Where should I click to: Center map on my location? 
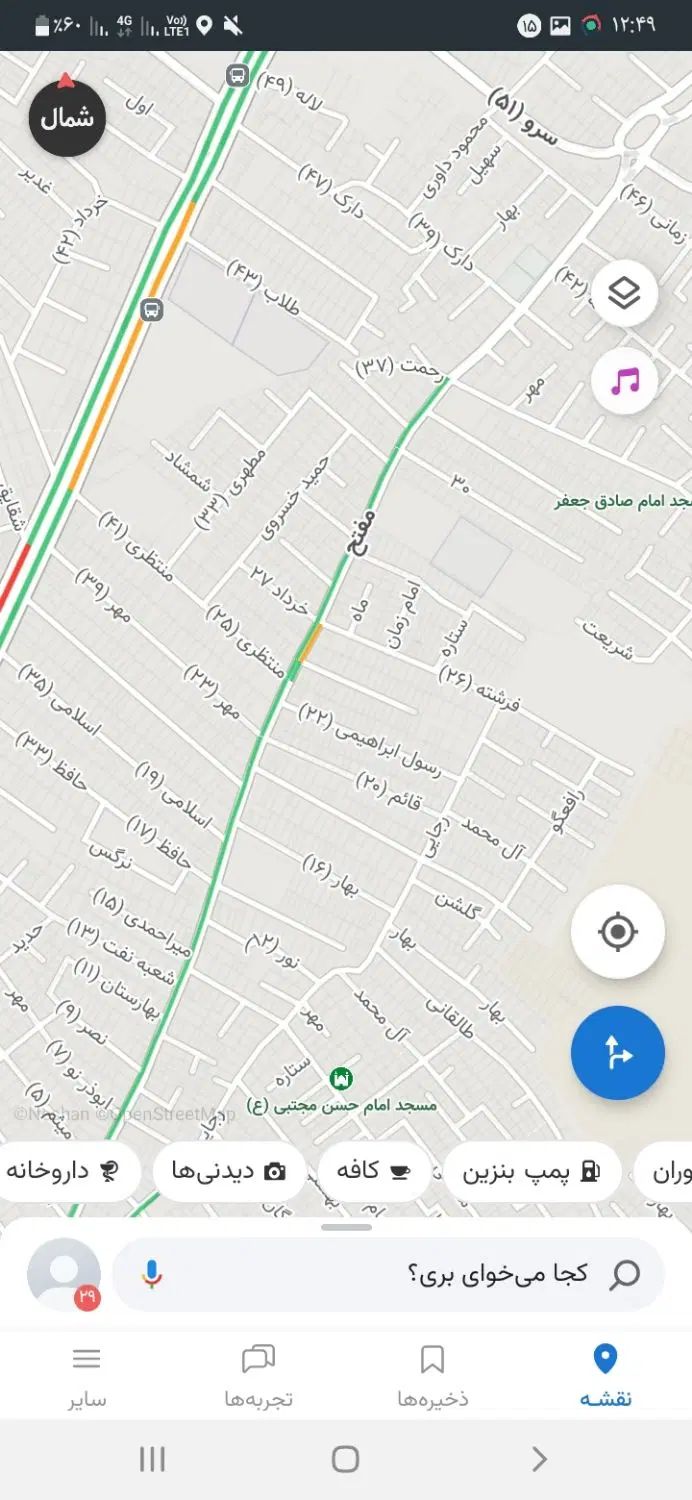point(617,932)
